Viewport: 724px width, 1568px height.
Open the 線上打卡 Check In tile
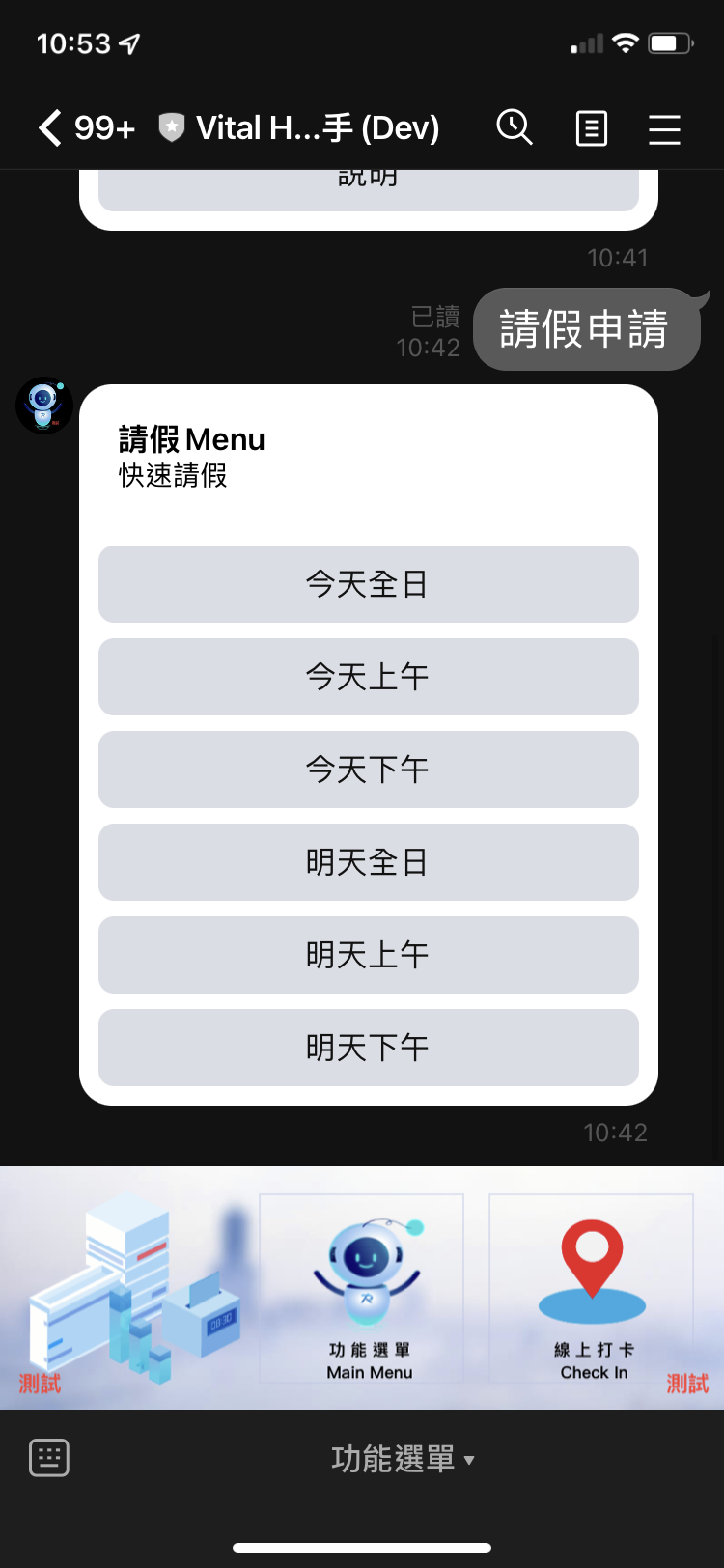(592, 1289)
